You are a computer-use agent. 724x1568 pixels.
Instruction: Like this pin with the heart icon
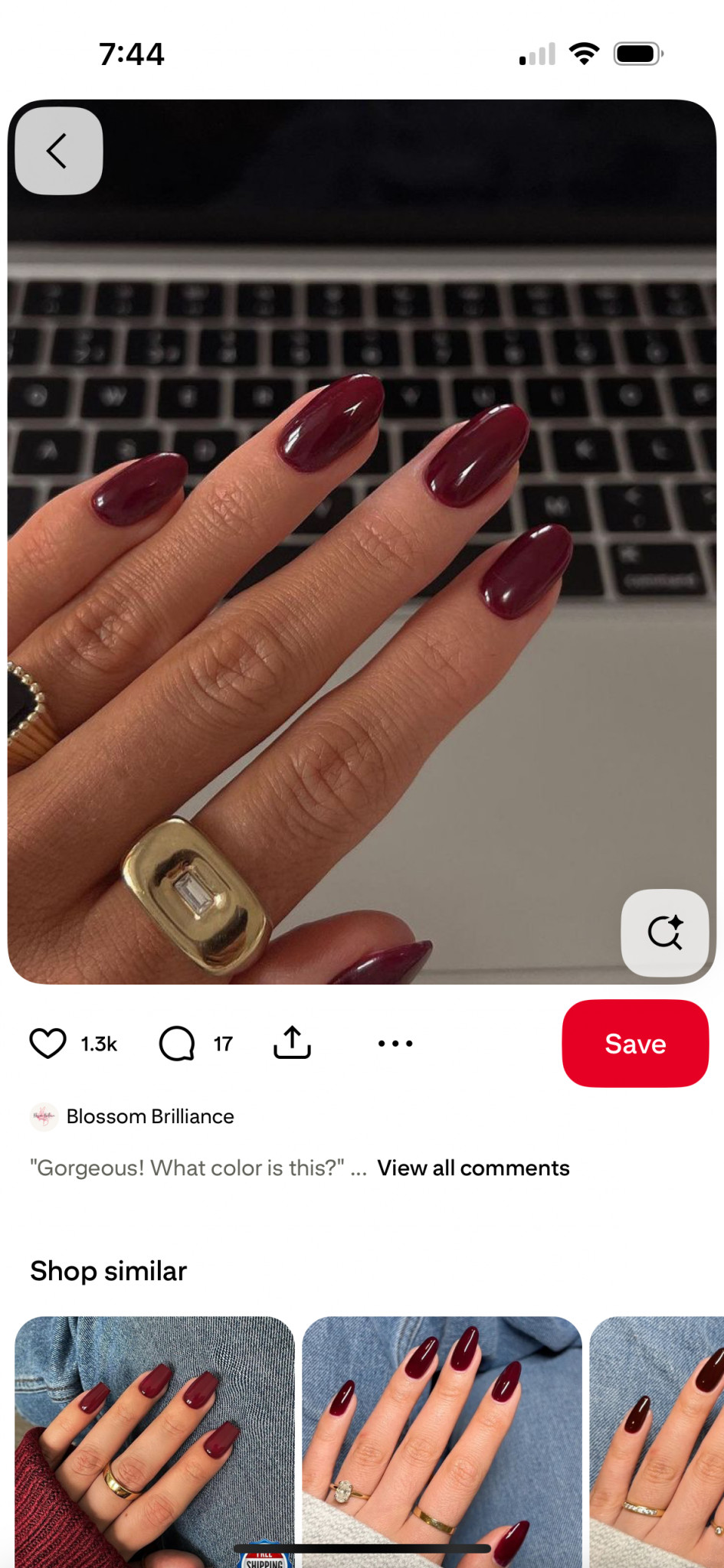48,1044
